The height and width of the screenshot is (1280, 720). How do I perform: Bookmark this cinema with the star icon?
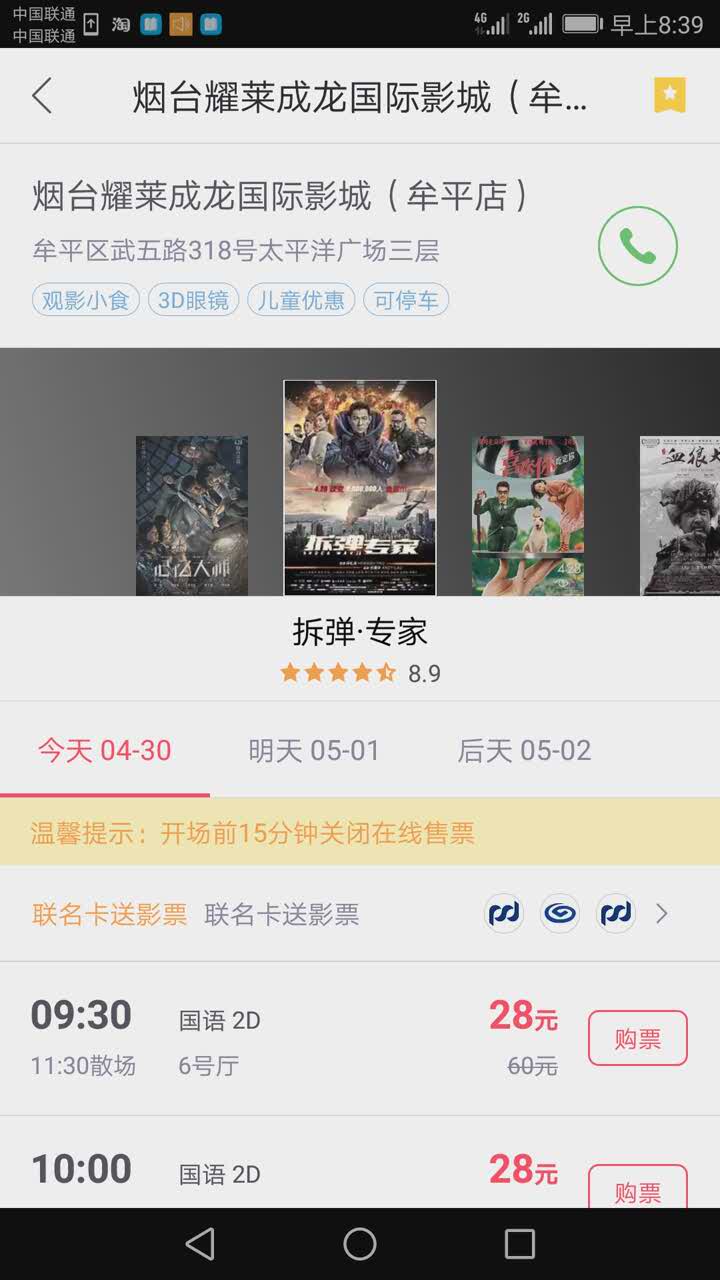669,95
